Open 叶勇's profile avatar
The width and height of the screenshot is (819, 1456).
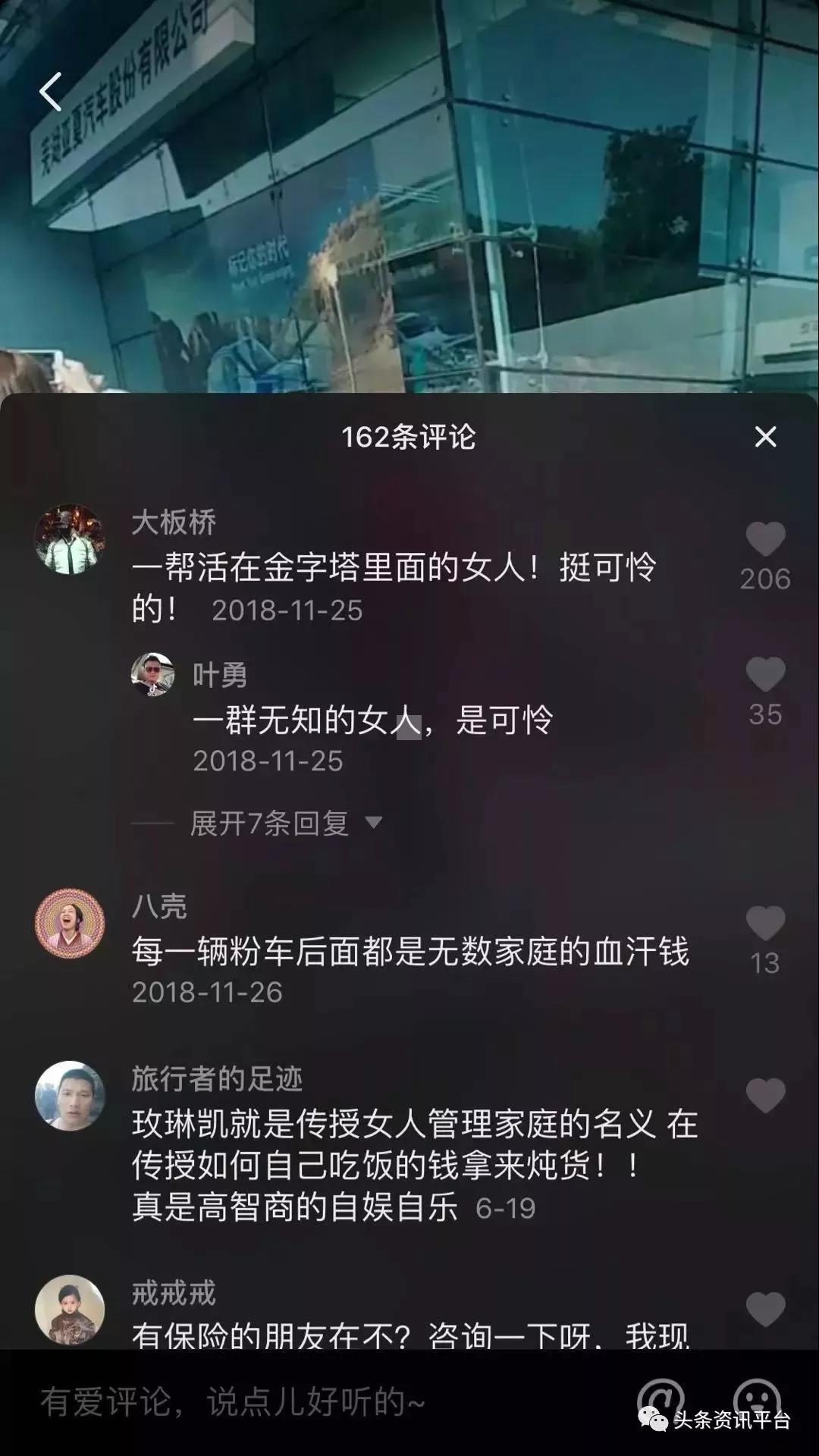tap(152, 674)
